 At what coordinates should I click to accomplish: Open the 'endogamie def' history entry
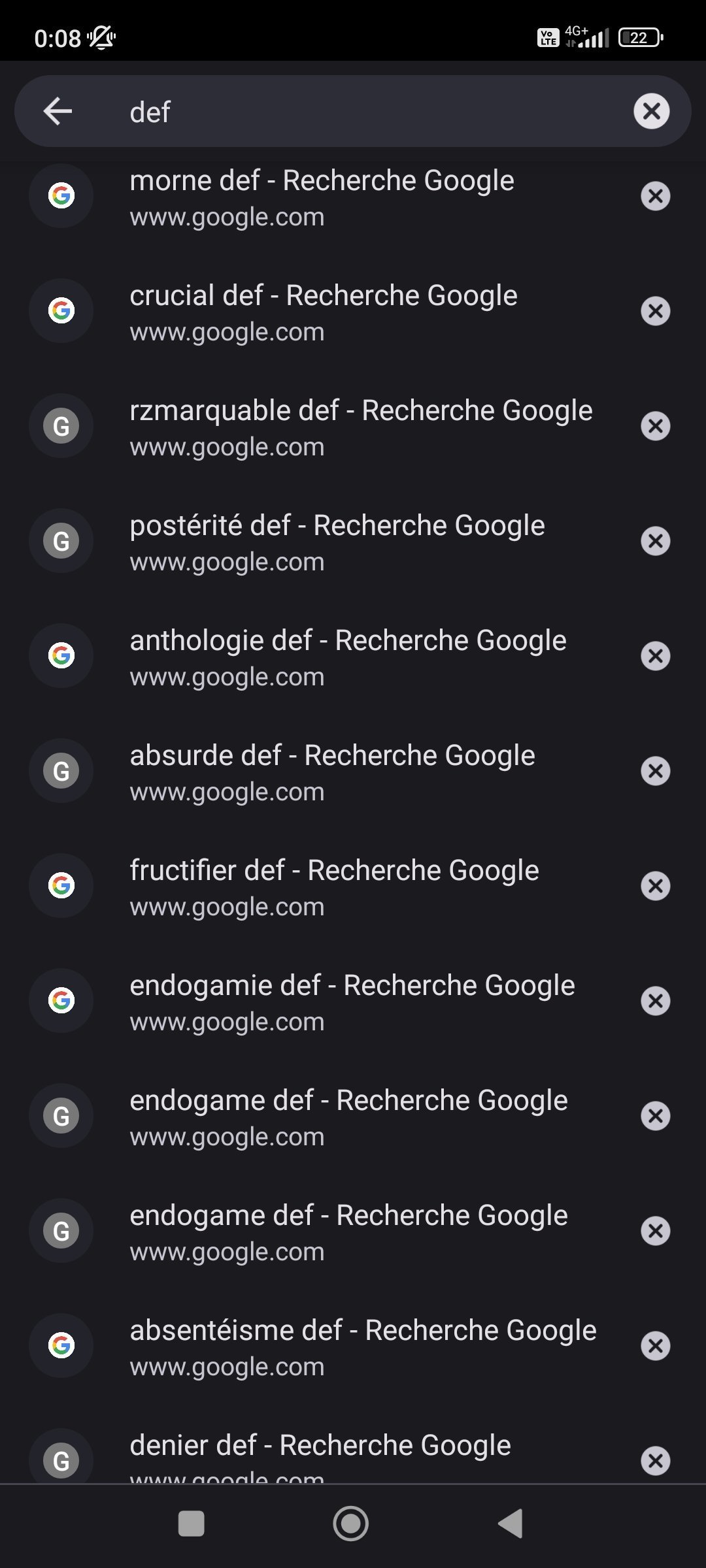353,1001
